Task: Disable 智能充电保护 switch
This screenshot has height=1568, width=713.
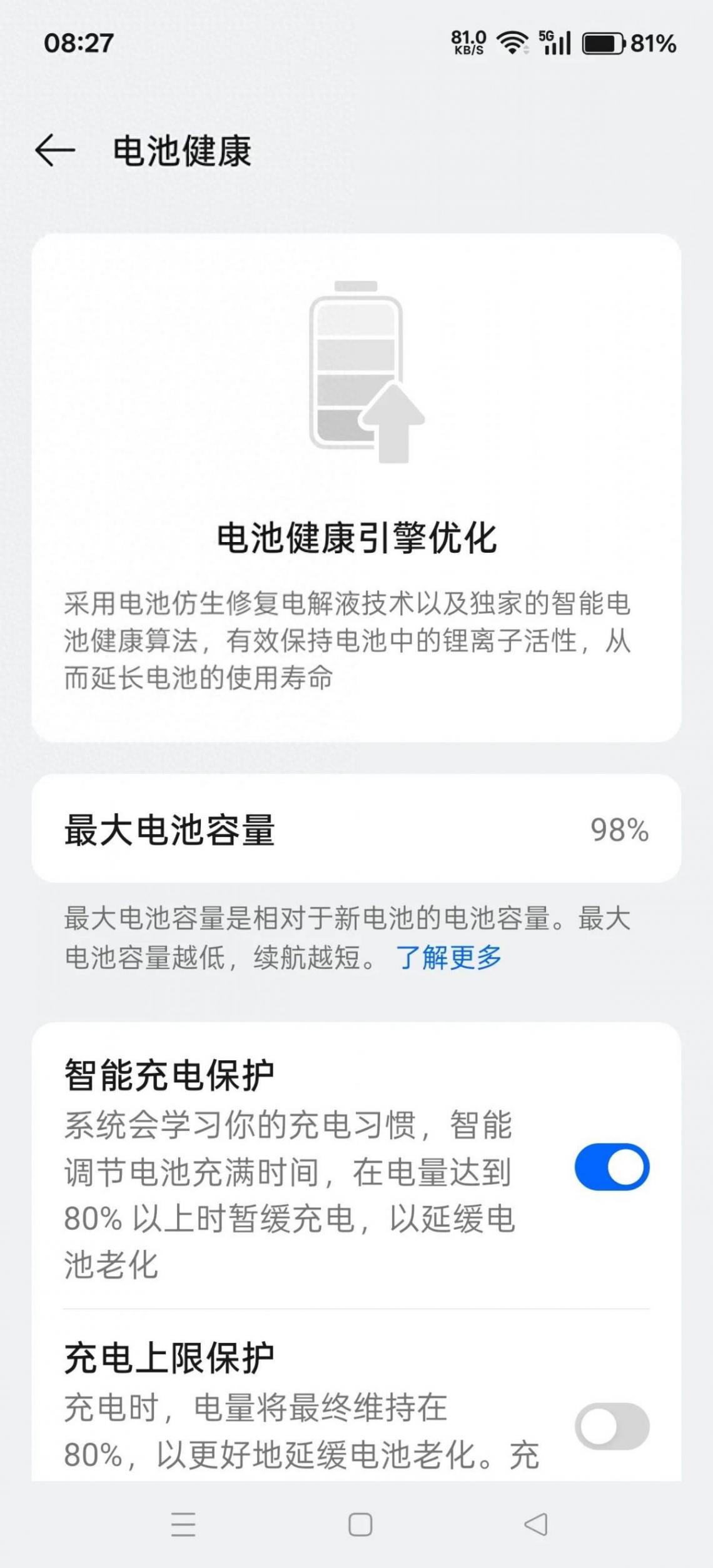Action: 612,1167
